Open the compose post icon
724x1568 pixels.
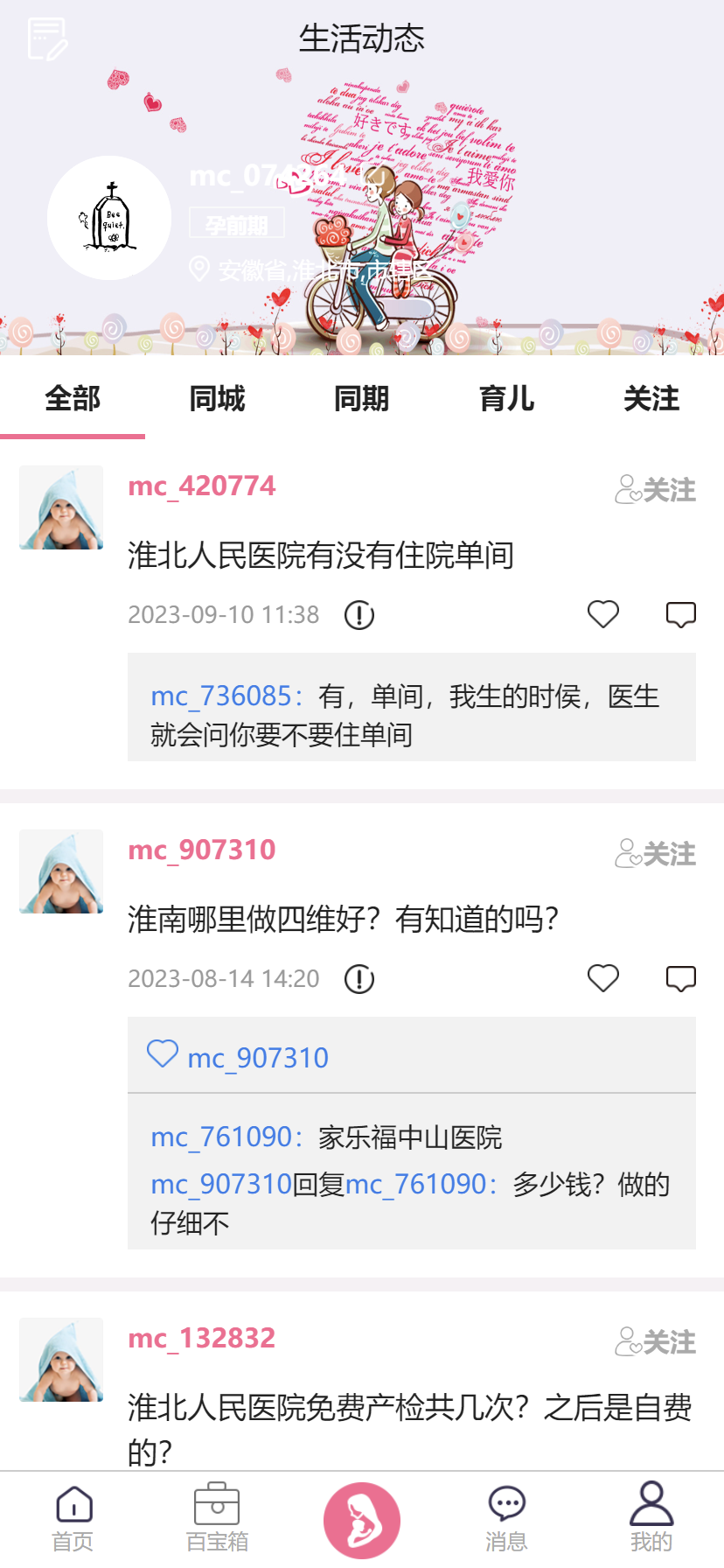tap(47, 38)
